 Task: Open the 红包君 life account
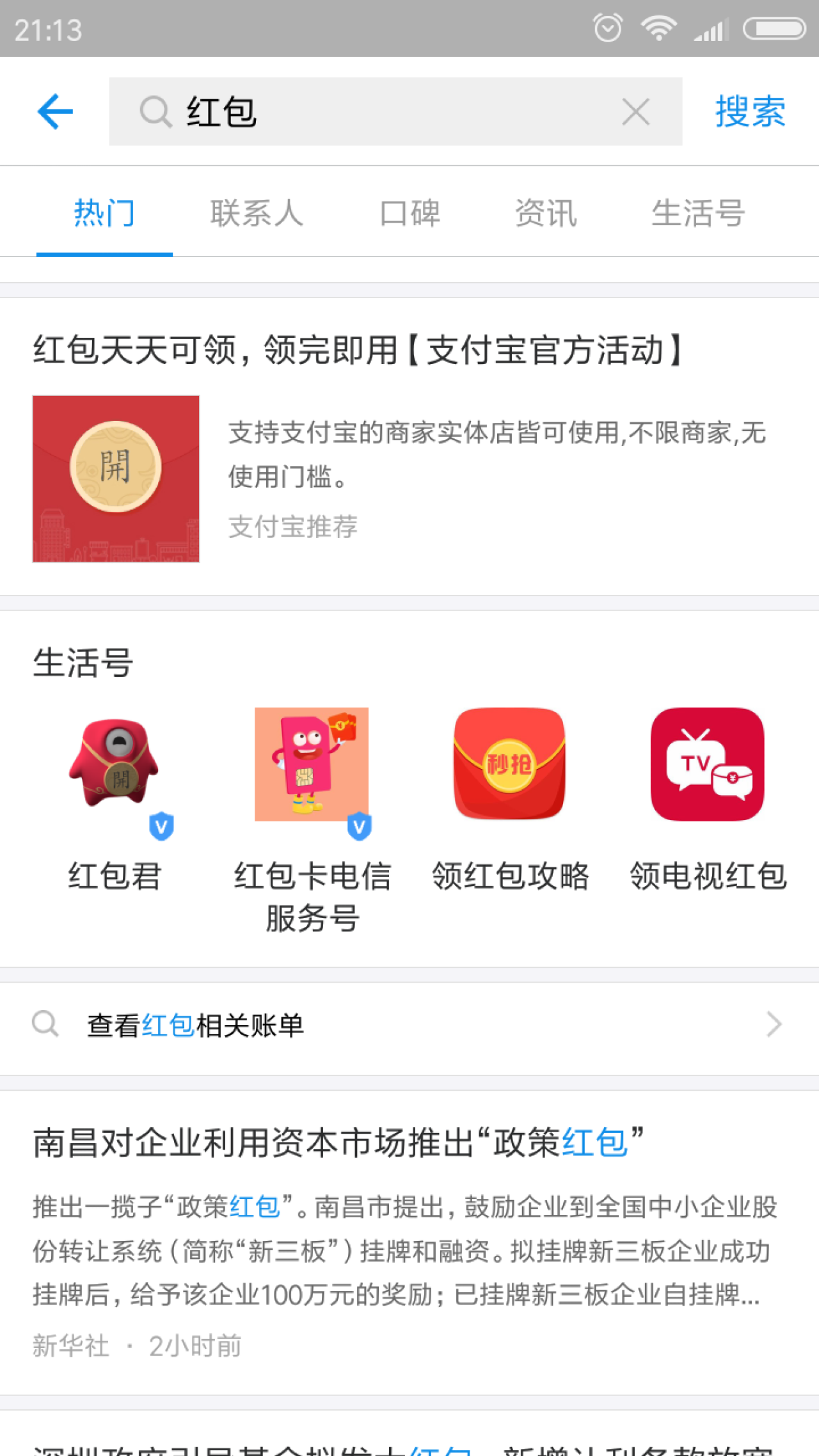coord(115,800)
